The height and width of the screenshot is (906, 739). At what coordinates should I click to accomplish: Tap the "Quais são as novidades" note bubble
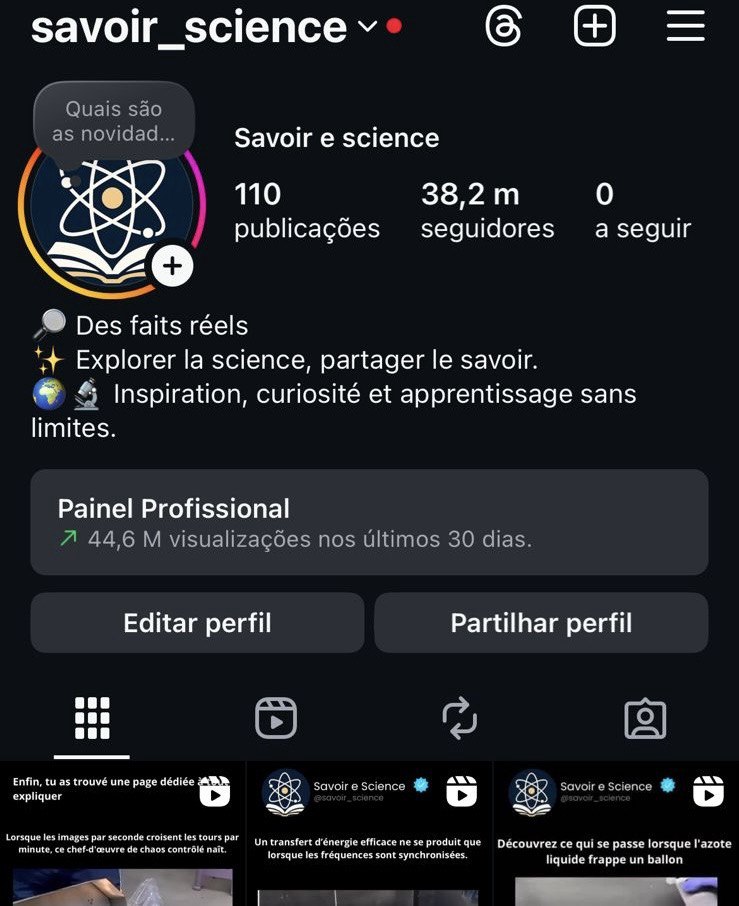coord(113,121)
